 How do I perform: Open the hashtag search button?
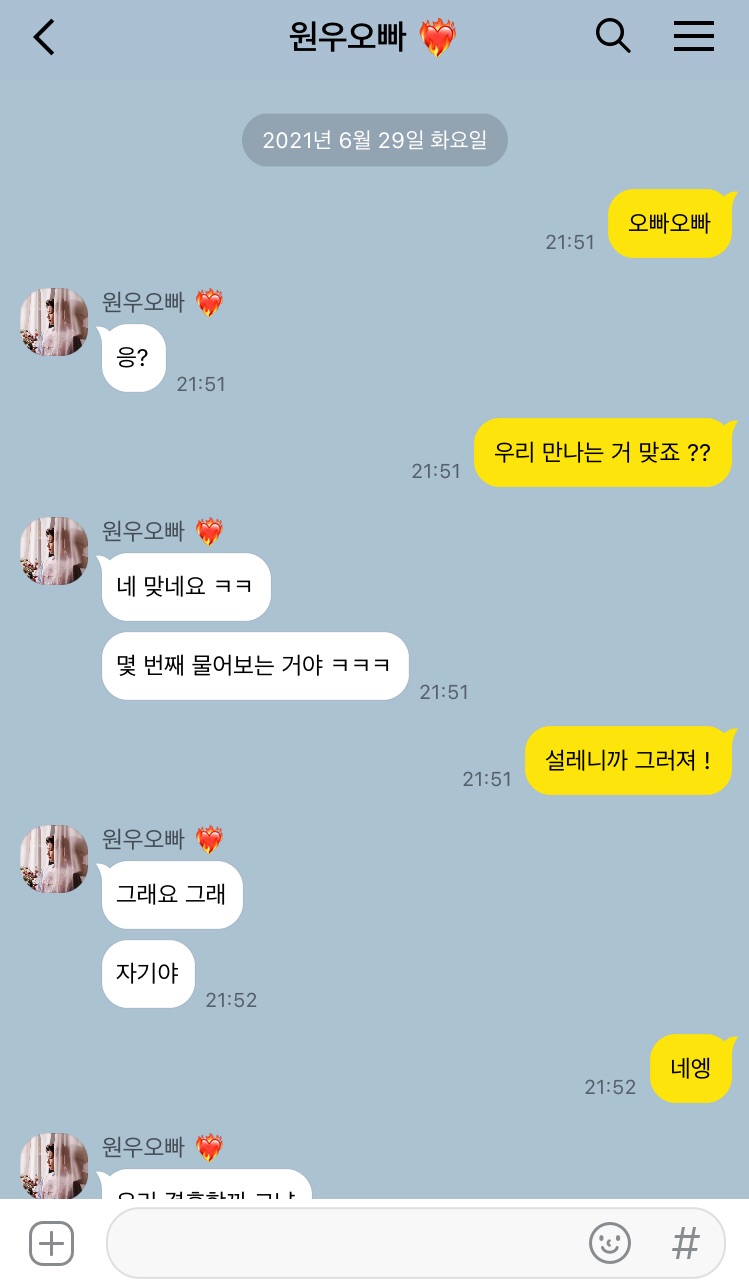click(685, 1243)
